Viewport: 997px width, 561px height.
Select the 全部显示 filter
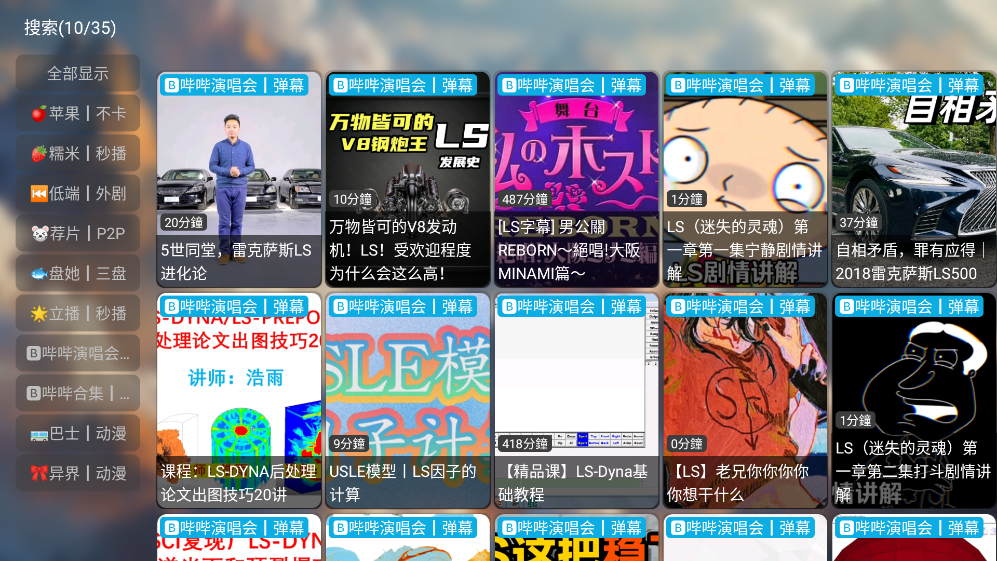pos(78,74)
